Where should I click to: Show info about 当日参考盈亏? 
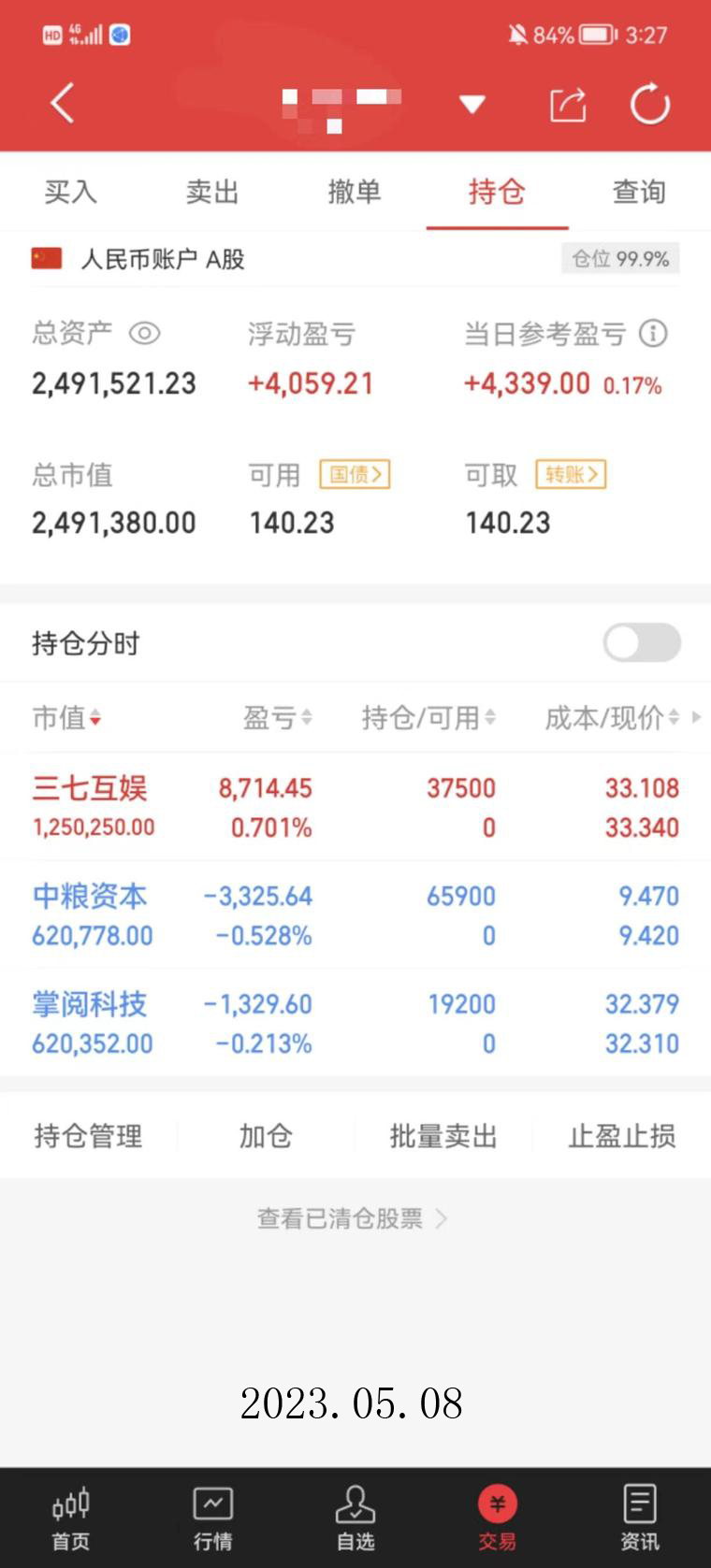click(x=653, y=334)
